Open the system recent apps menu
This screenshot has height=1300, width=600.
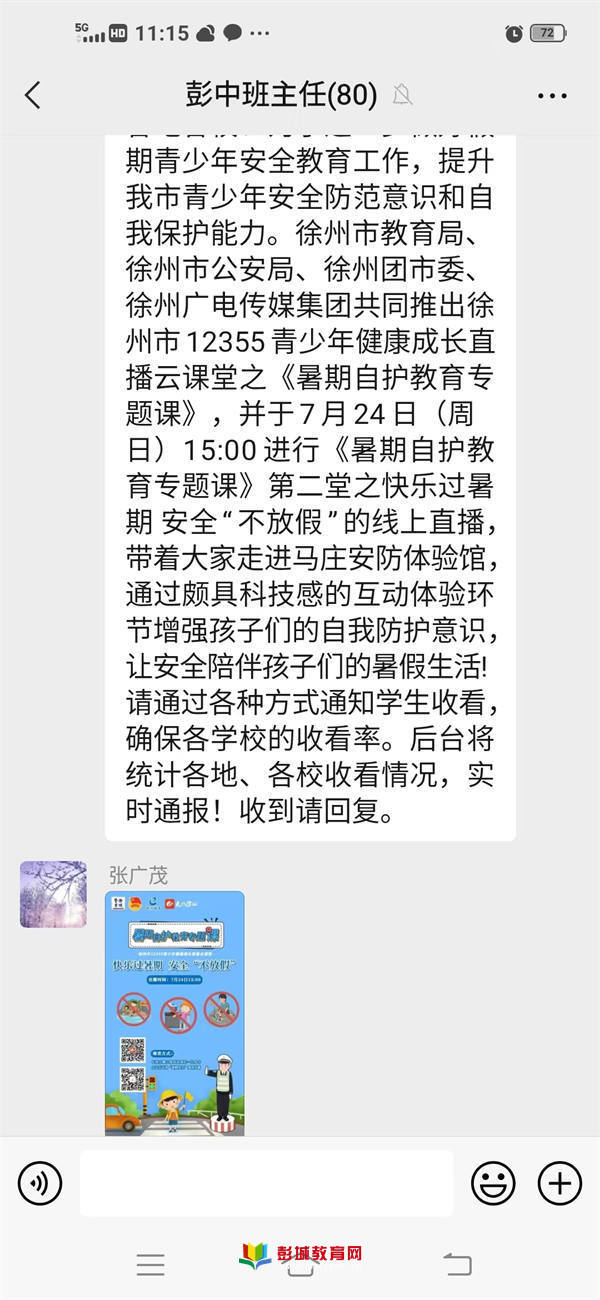coord(151,1265)
